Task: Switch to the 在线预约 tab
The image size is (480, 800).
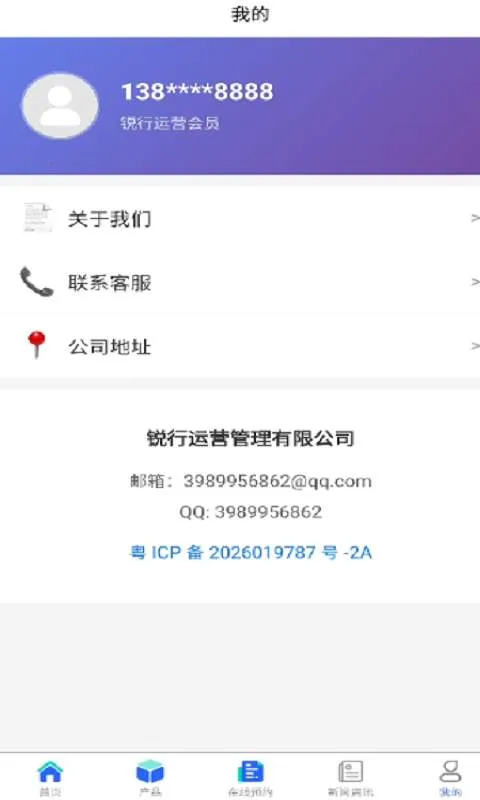Action: [250, 778]
